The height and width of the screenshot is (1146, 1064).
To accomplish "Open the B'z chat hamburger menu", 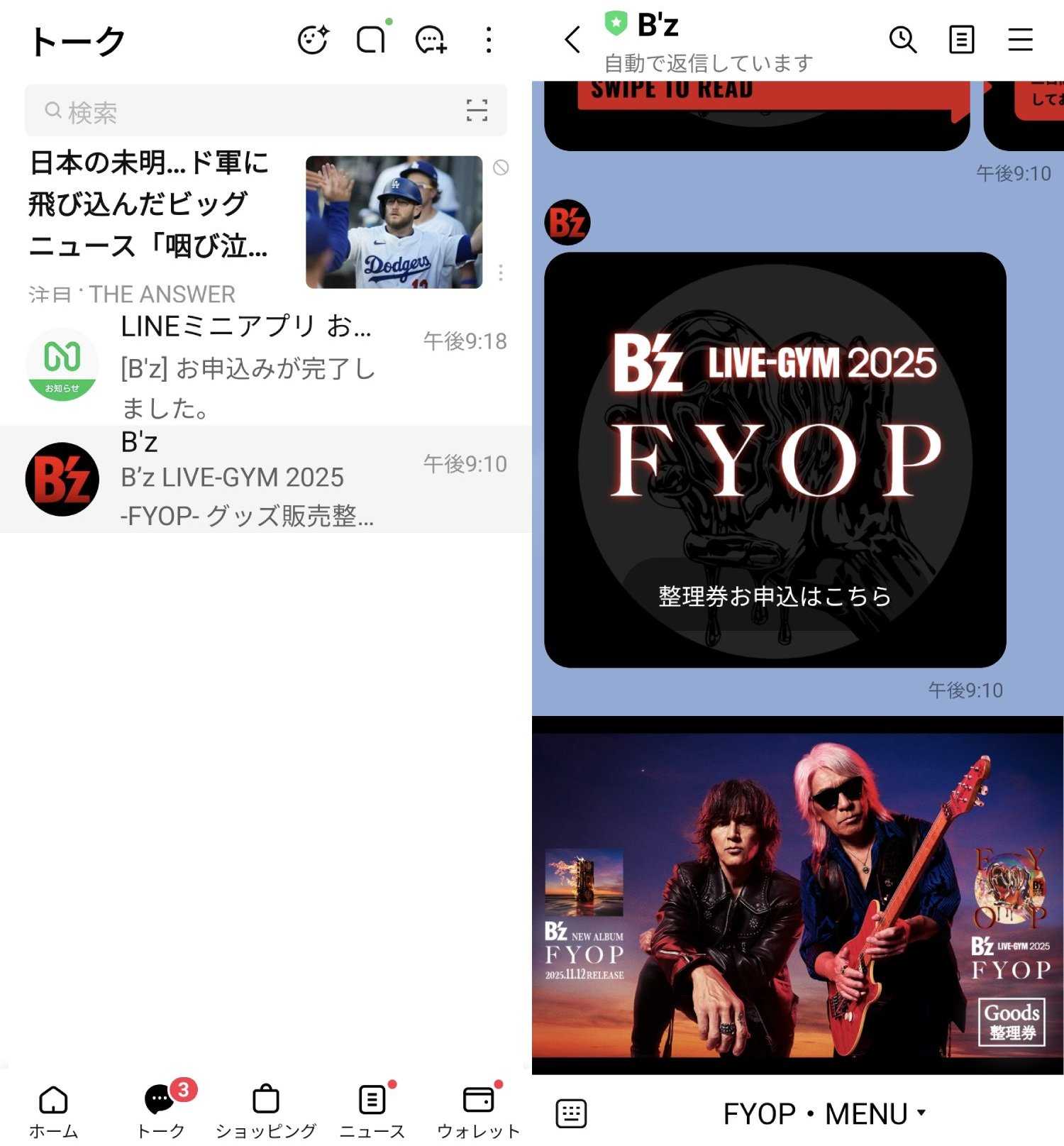I will coord(1020,40).
